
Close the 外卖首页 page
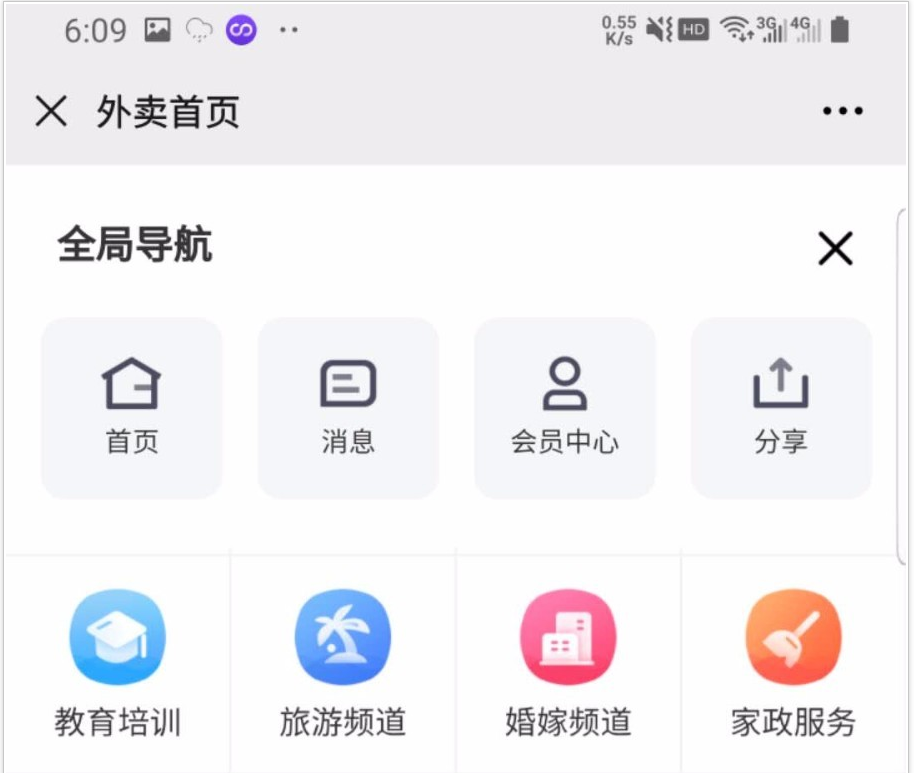(x=51, y=111)
